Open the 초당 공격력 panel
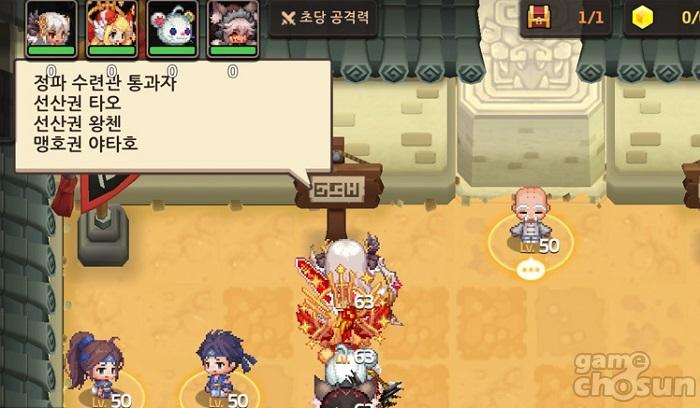Screen dimensions: 700x408 click(324, 18)
